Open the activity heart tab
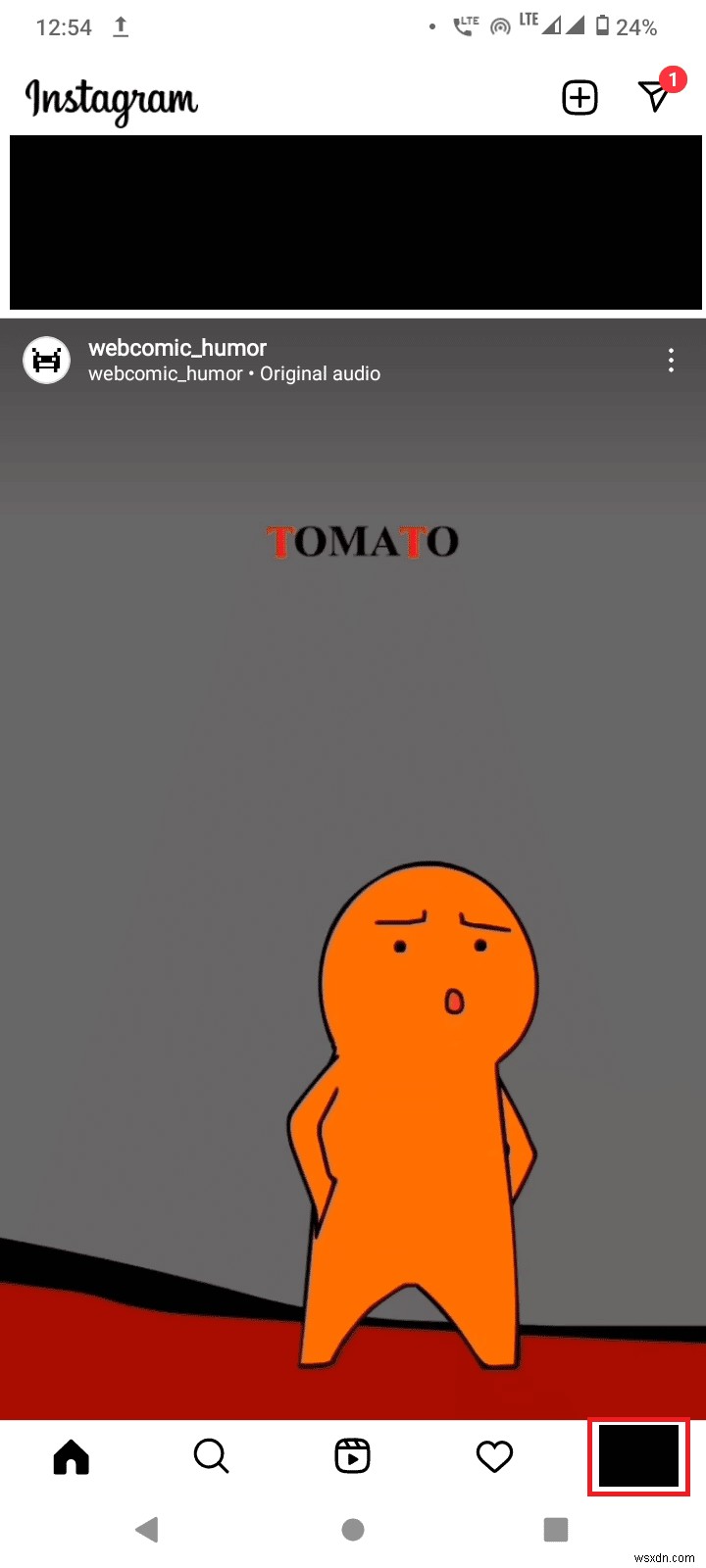The width and height of the screenshot is (706, 1568). pyautogui.click(x=494, y=1456)
